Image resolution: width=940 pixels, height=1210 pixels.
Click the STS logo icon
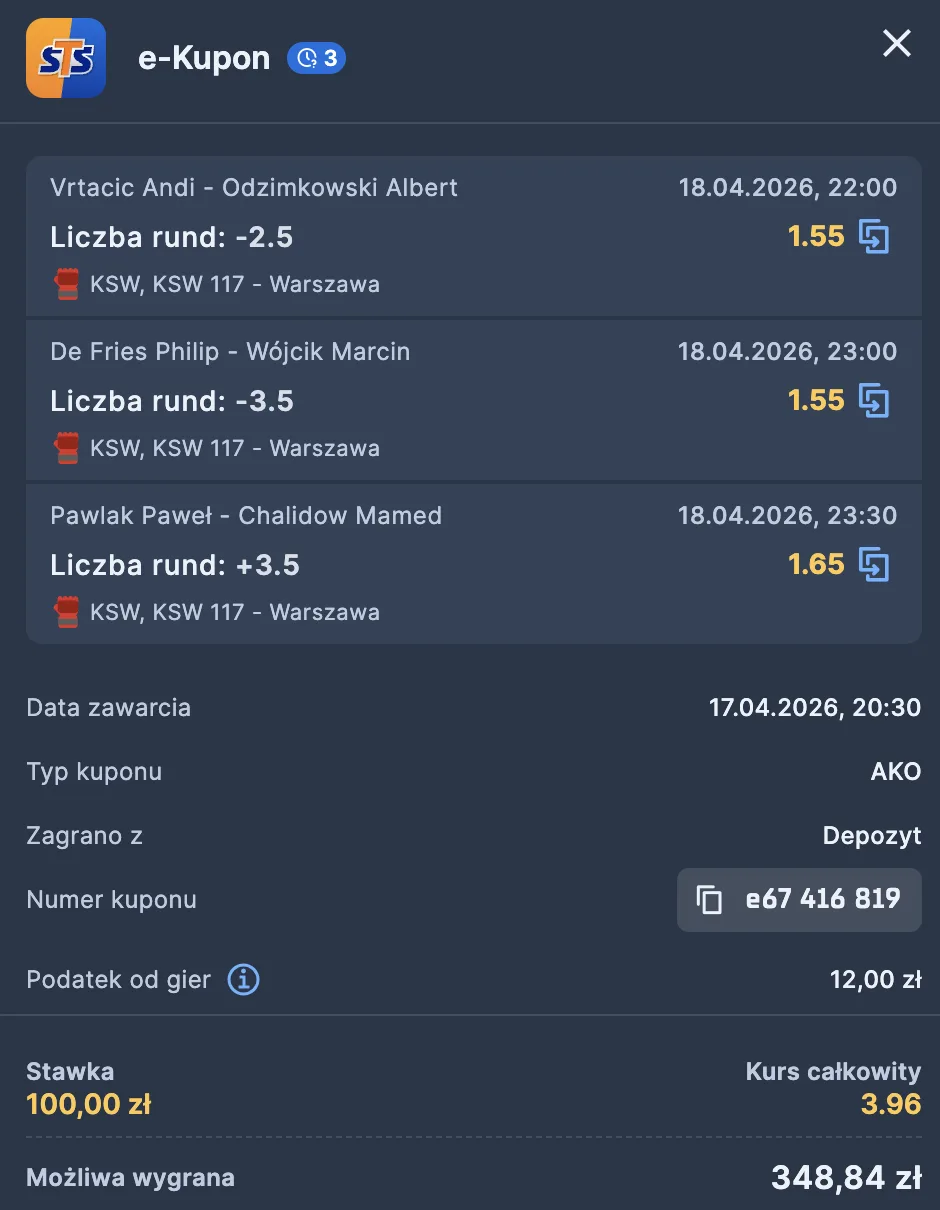(65, 58)
